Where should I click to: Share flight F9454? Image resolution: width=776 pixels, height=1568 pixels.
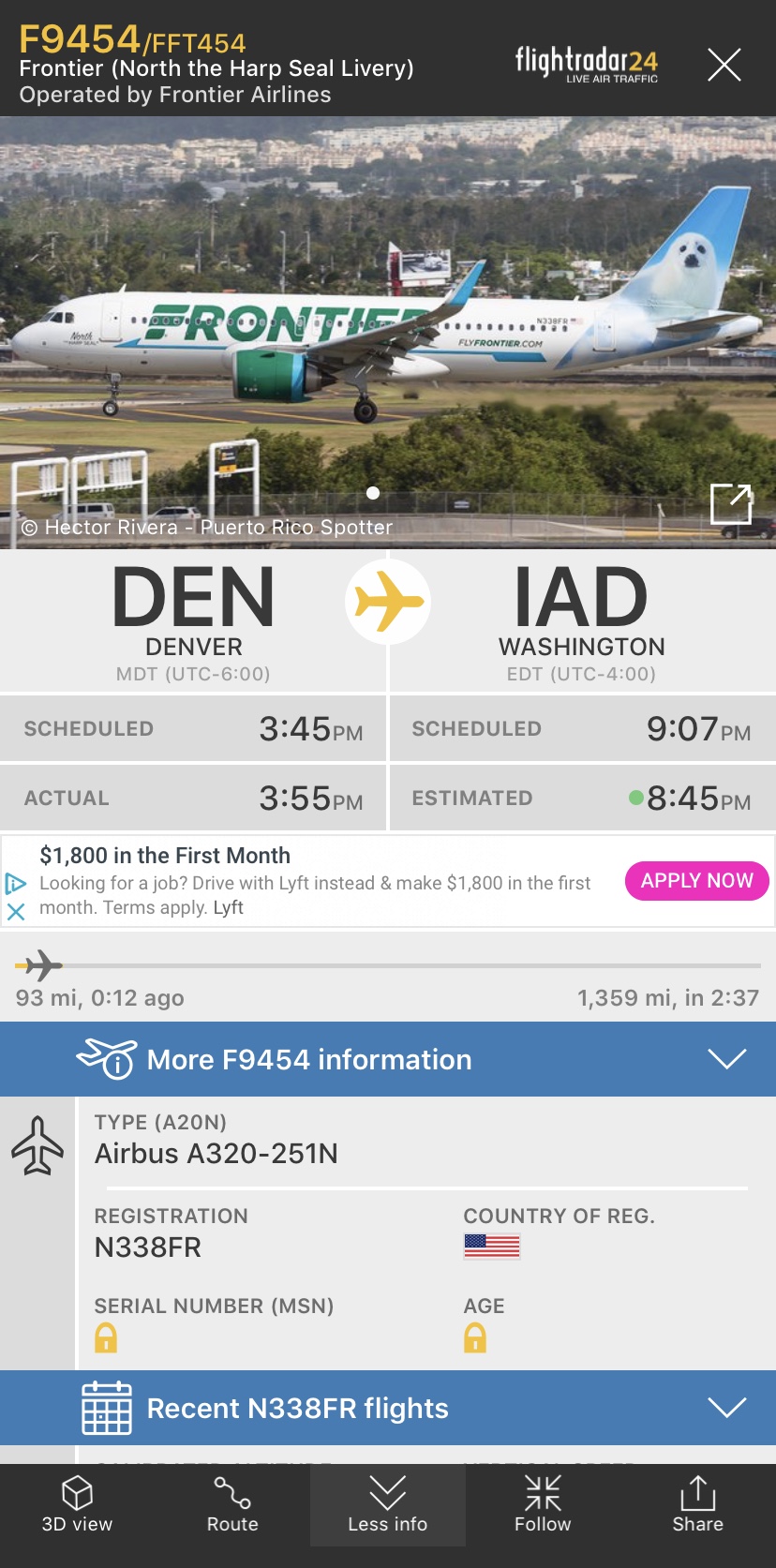pyautogui.click(x=697, y=1503)
